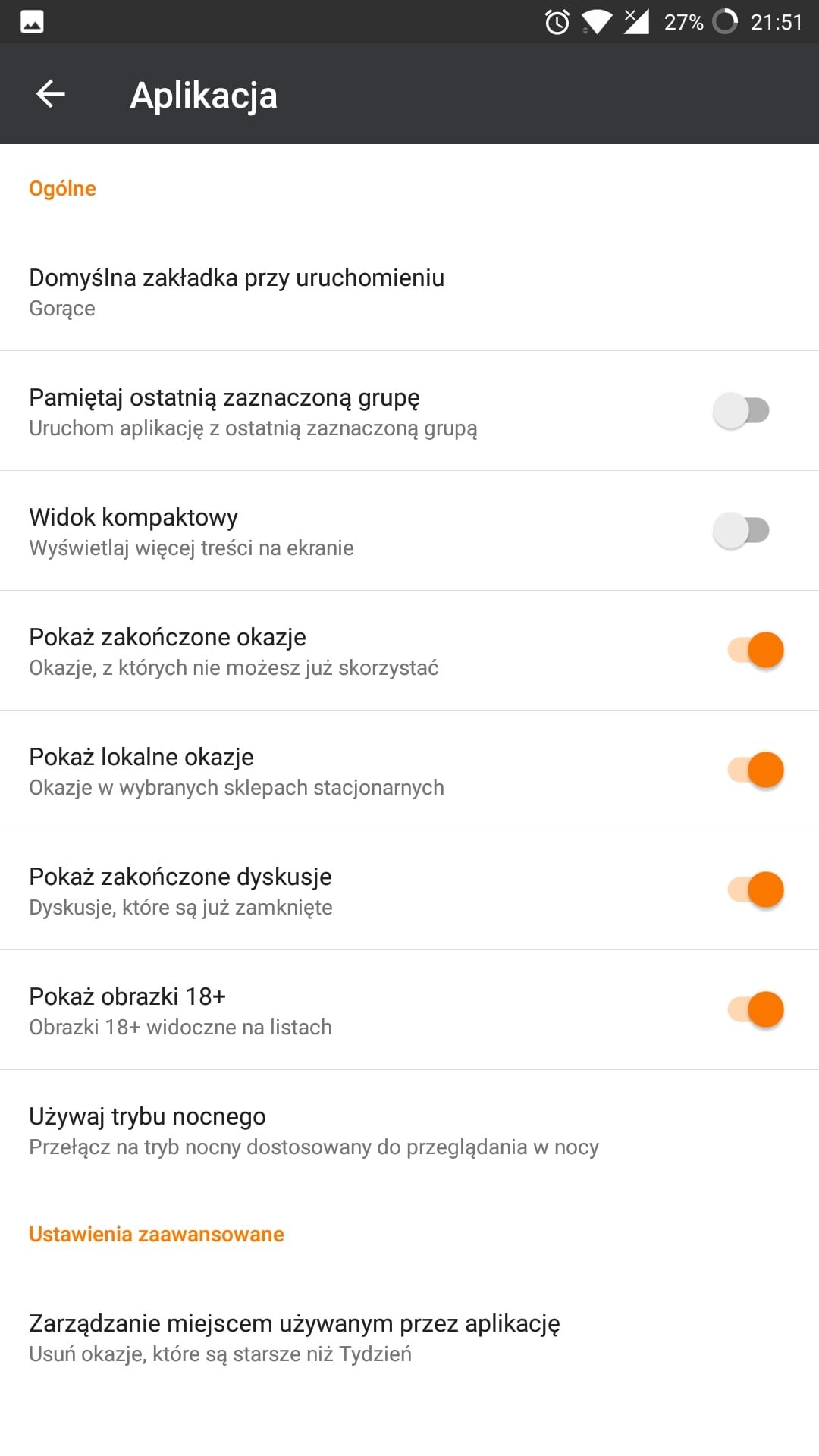Disable Pokaż zakończone okazje

756,650
